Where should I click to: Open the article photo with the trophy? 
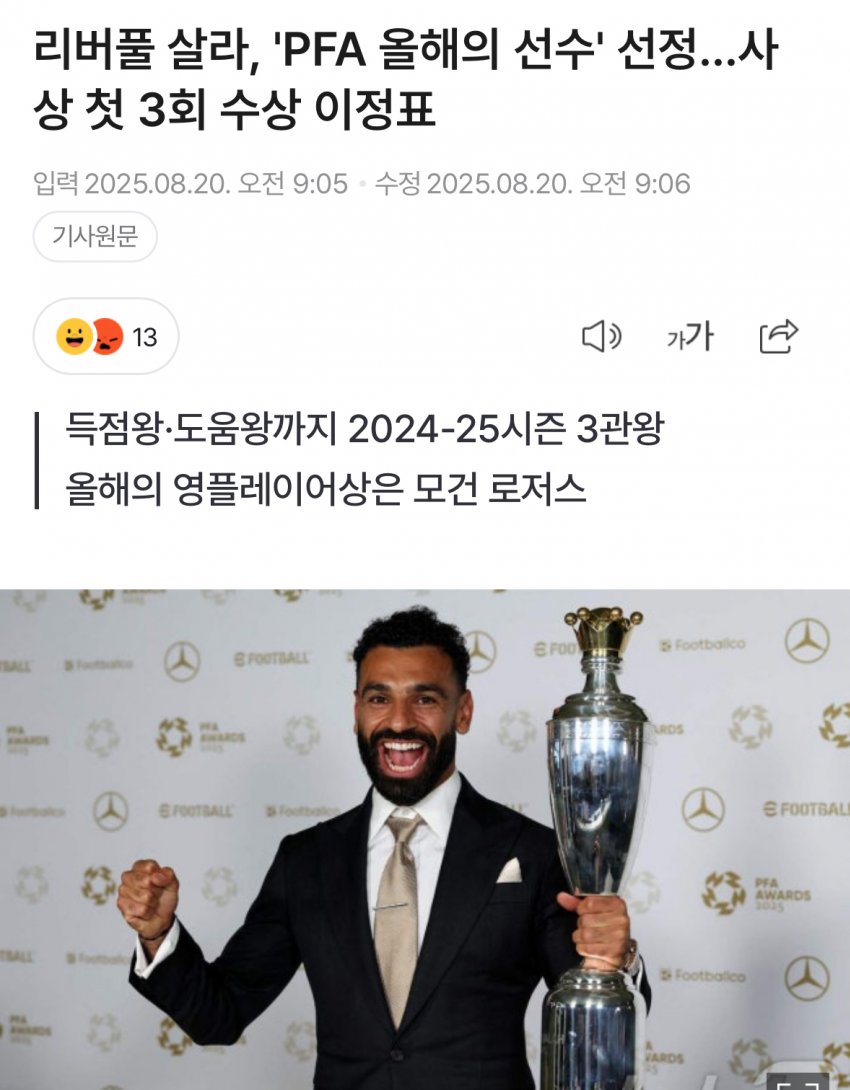tap(425, 838)
